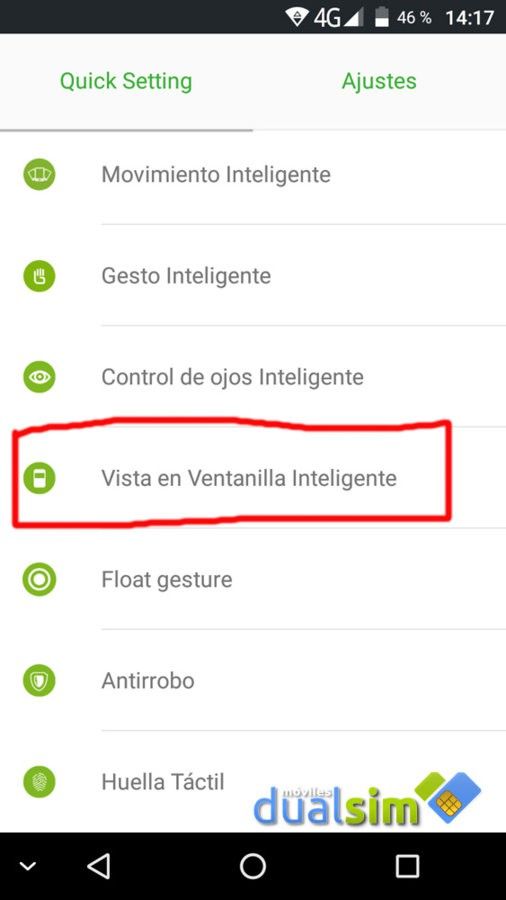The width and height of the screenshot is (506, 900).
Task: Open the Antirrobo row
Action: (253, 680)
